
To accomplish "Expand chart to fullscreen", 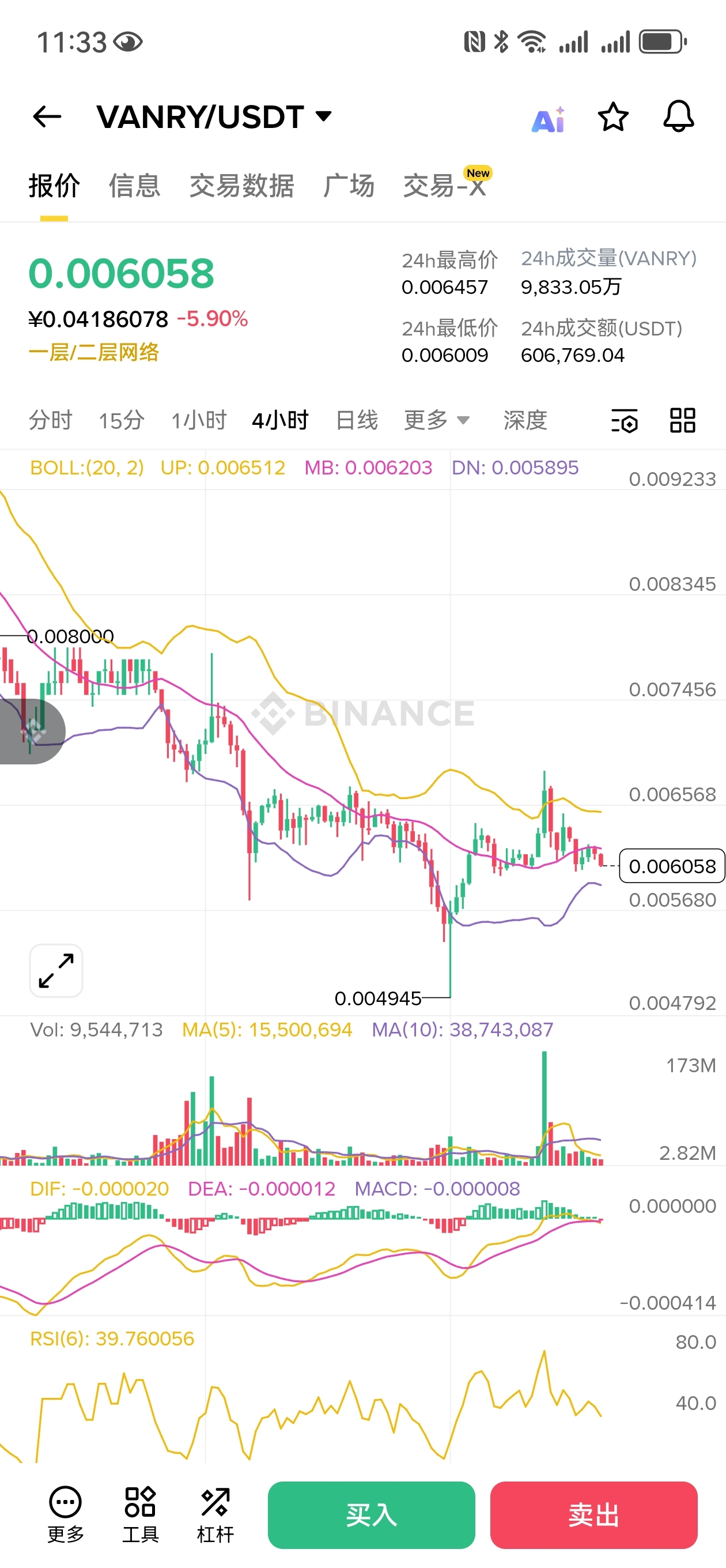I will 56,970.
